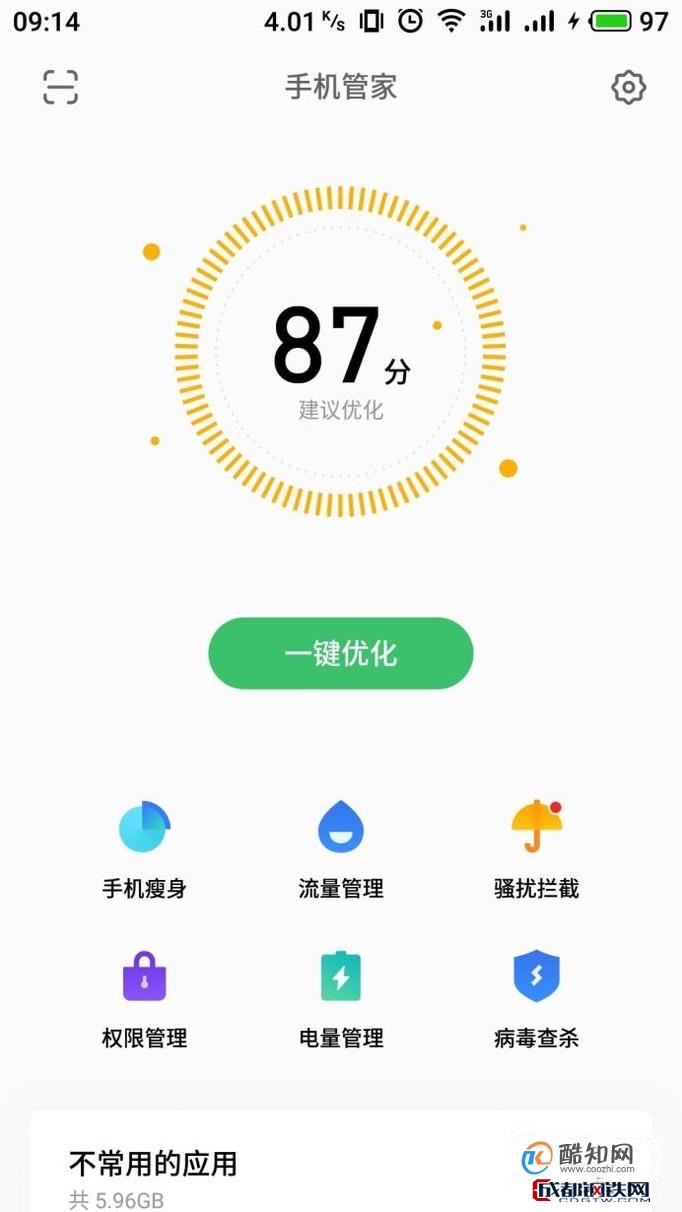Open the scan icon in the header

pyautogui.click(x=60, y=88)
